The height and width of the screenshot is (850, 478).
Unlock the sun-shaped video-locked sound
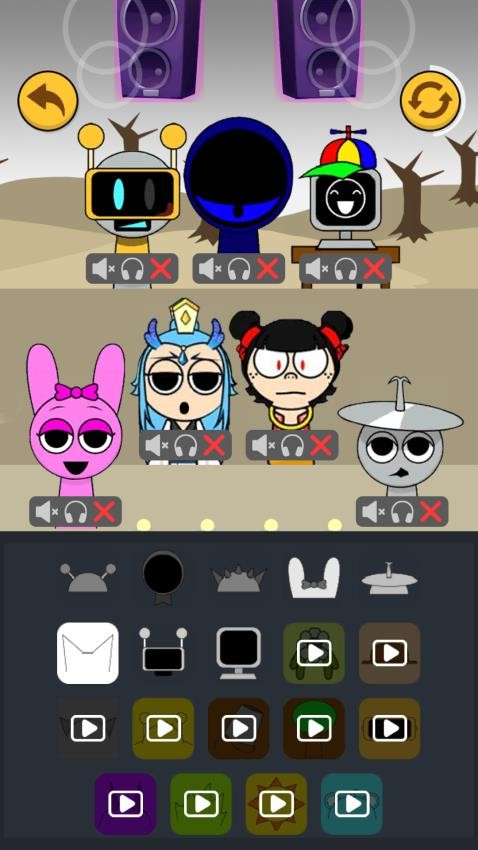276,804
